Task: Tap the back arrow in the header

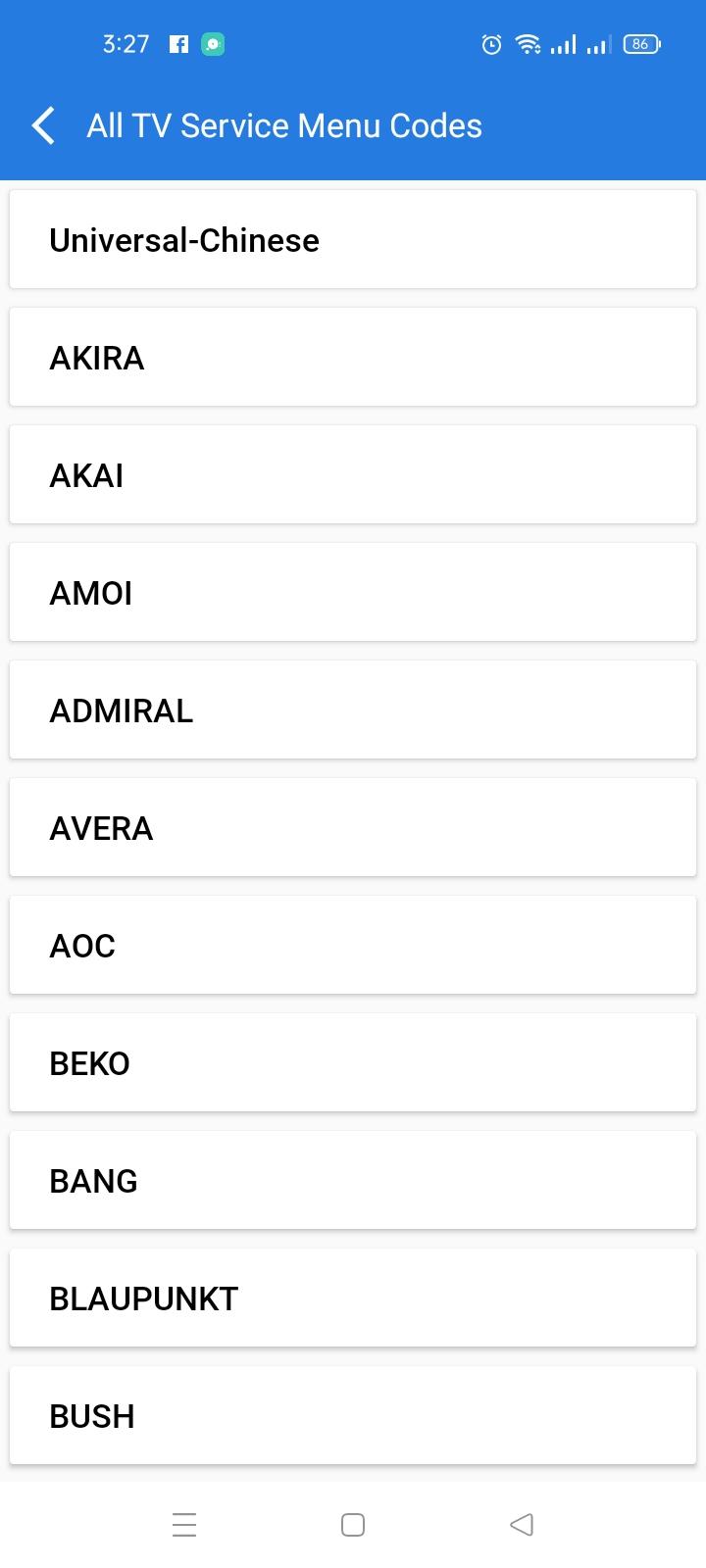Action: point(41,125)
